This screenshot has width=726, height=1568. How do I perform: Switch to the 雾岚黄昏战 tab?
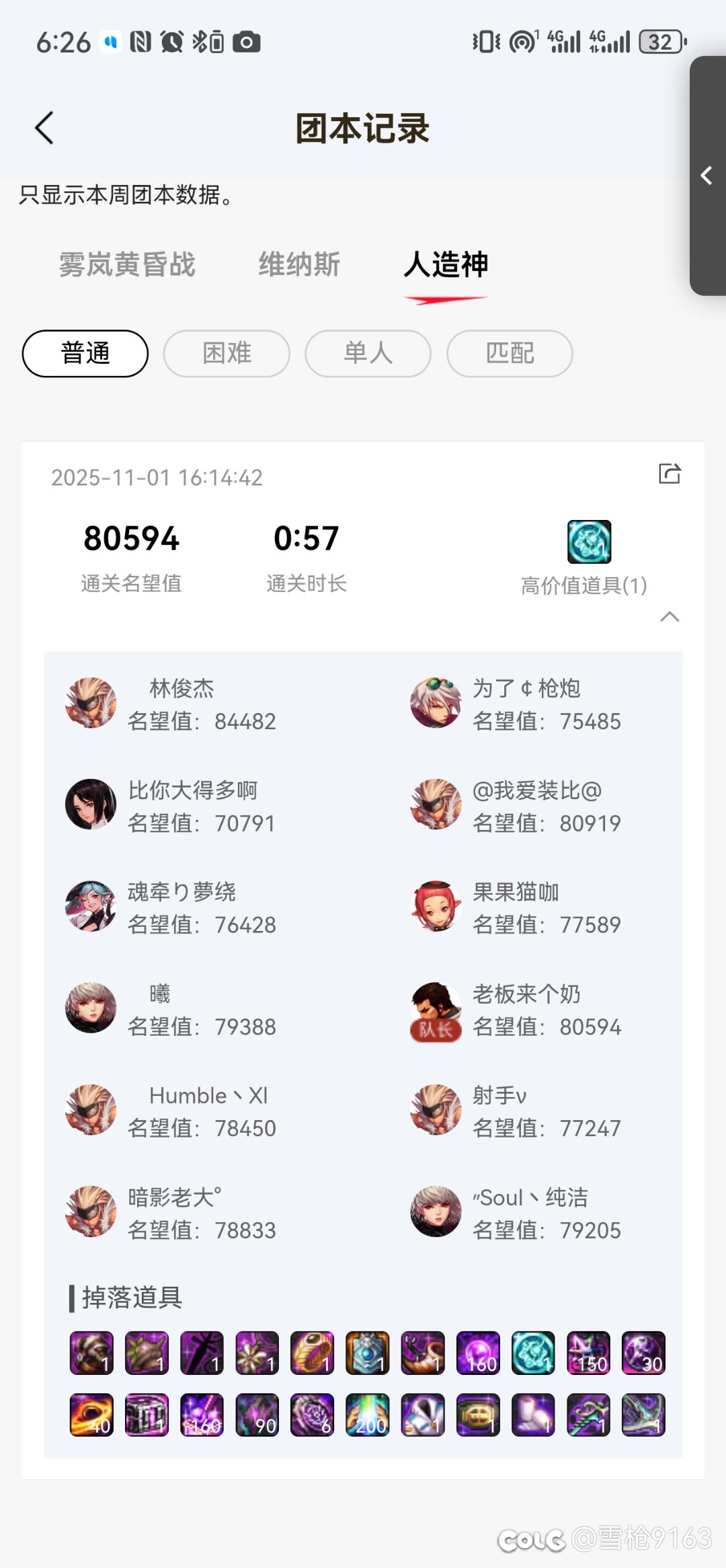pos(127,264)
